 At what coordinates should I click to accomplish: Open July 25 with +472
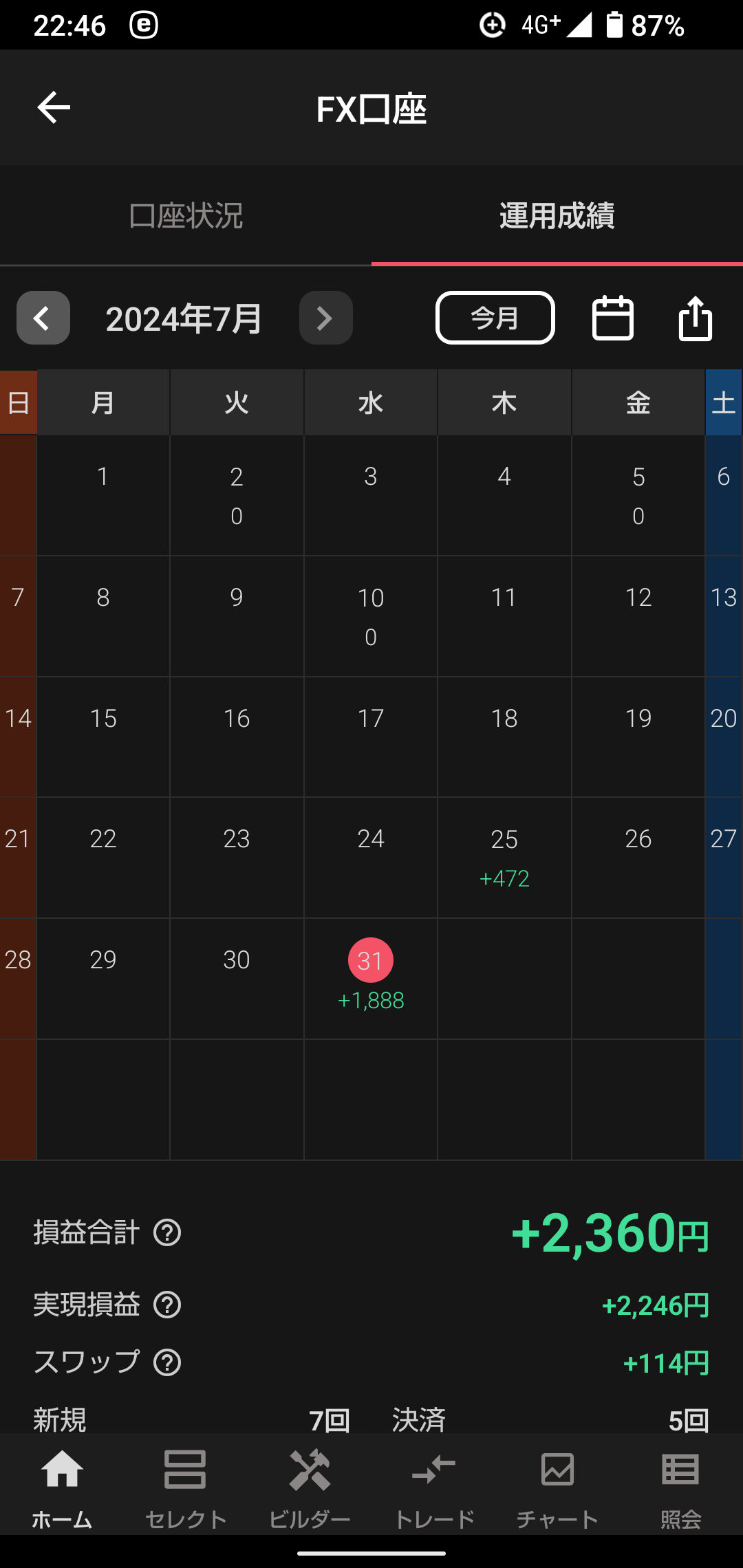504,858
